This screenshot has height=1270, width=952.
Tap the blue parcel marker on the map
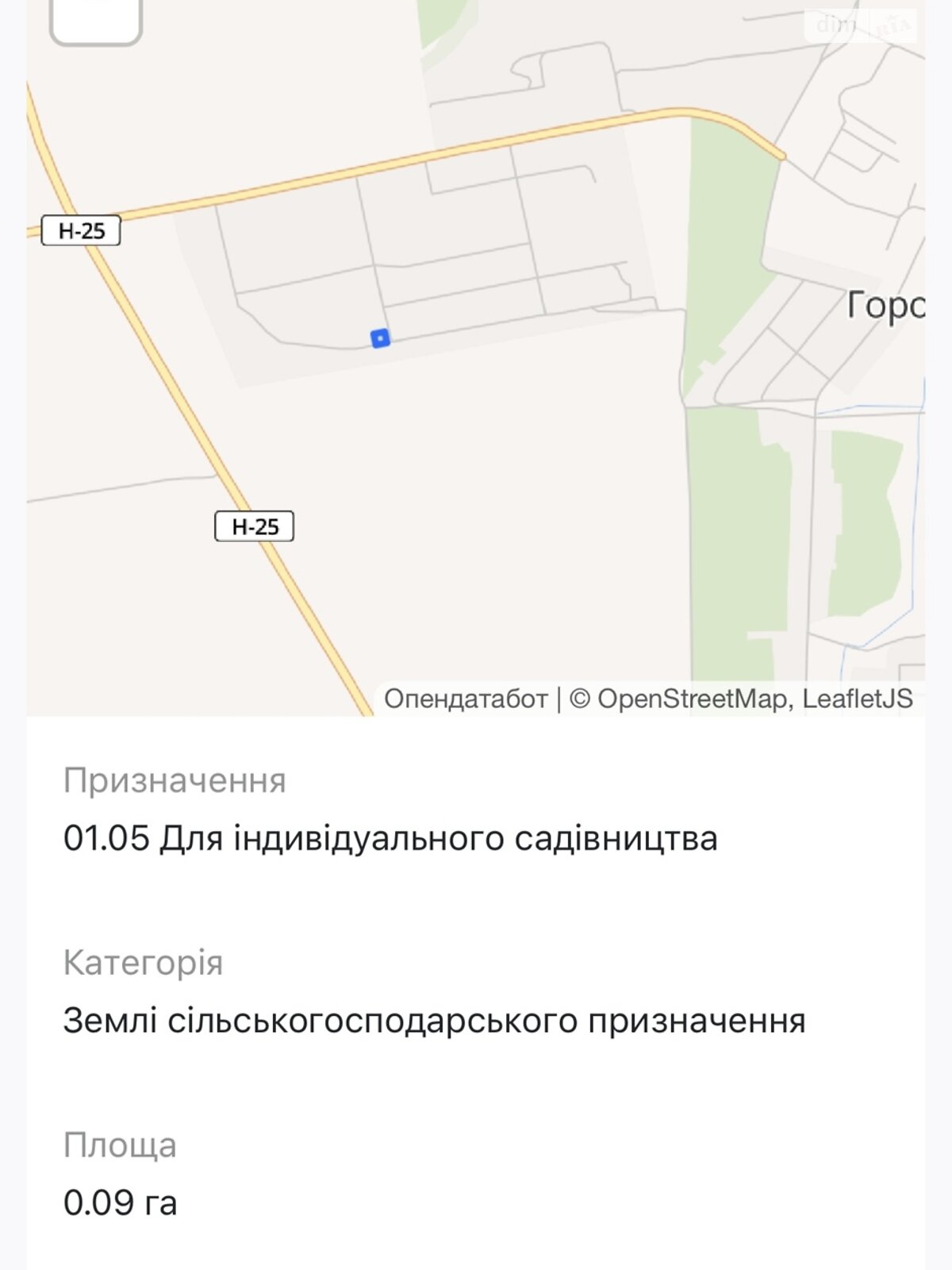coord(381,339)
